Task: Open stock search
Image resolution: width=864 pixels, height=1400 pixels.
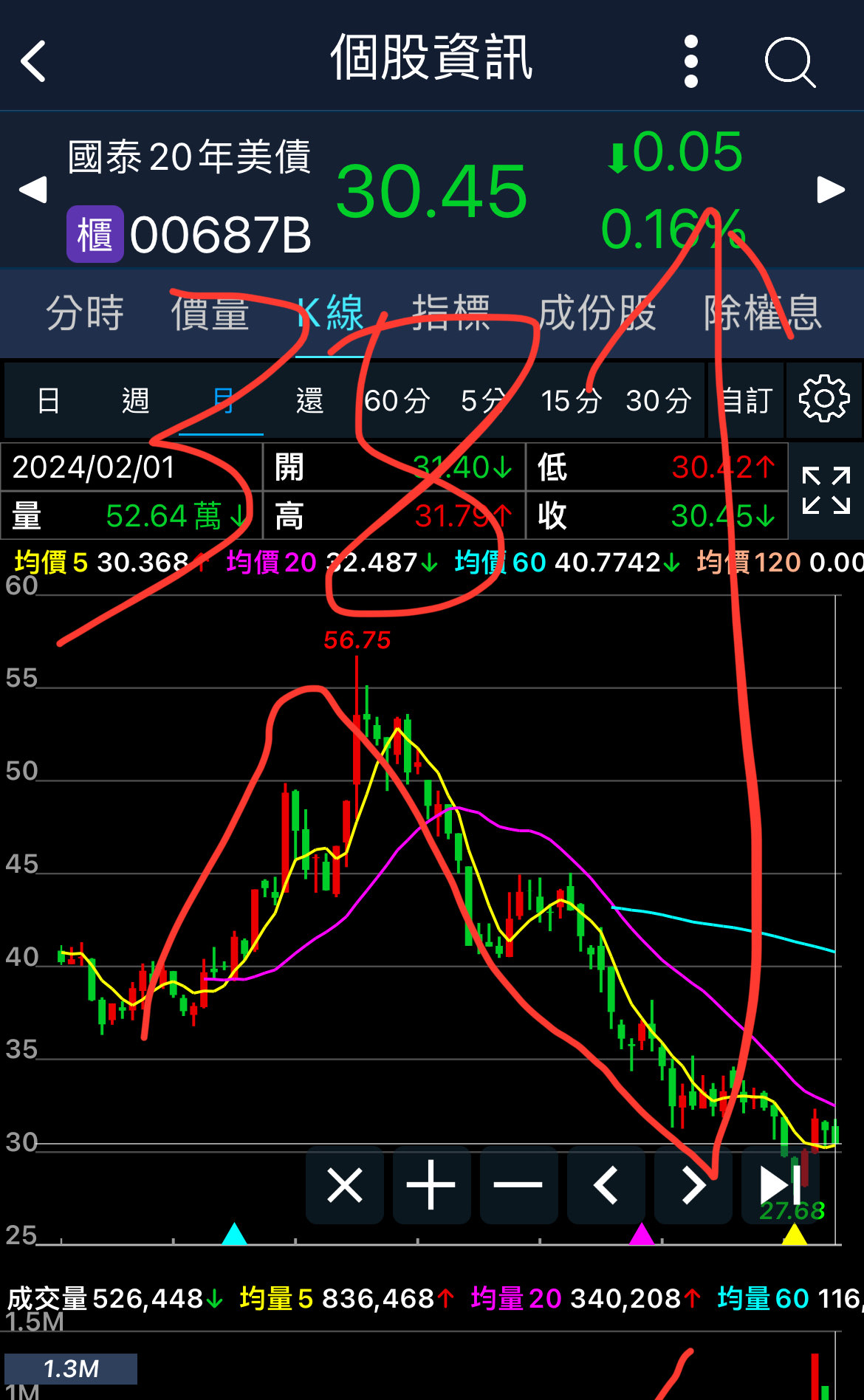Action: tap(789, 62)
